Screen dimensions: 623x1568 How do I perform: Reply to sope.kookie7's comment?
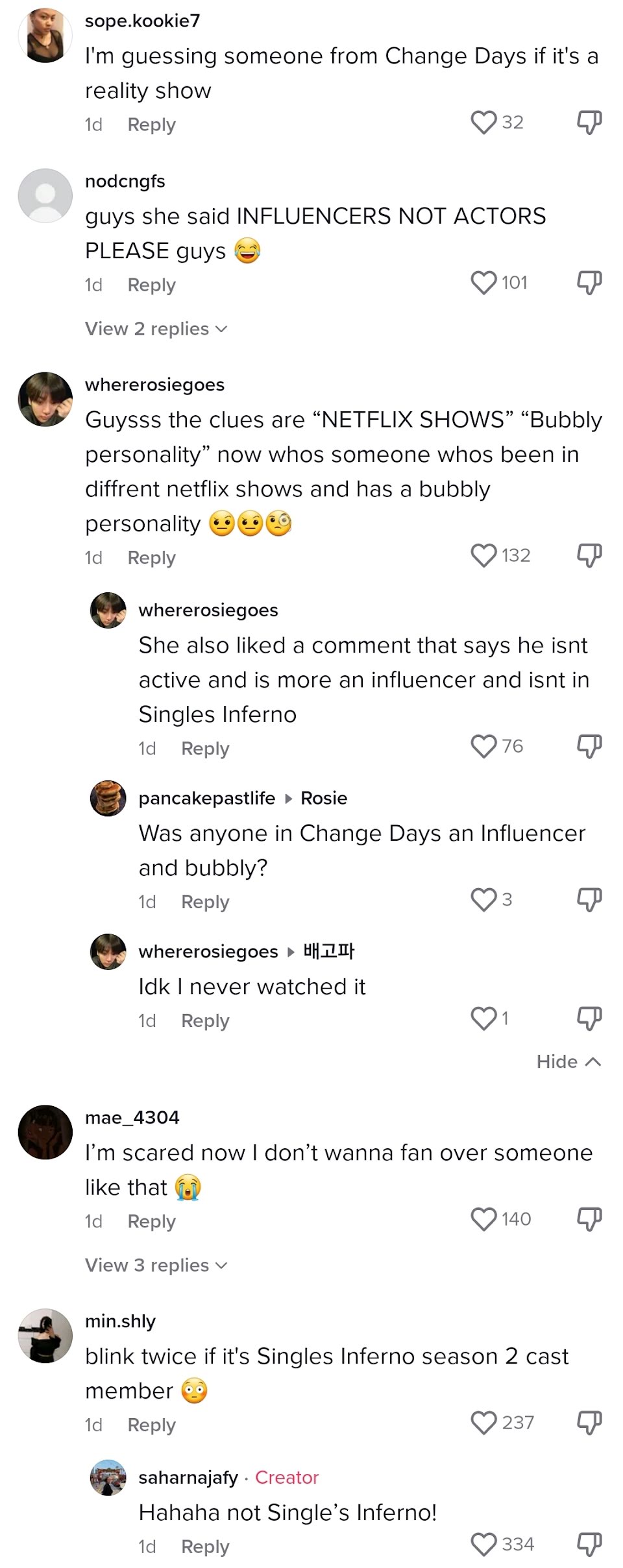[x=151, y=125]
